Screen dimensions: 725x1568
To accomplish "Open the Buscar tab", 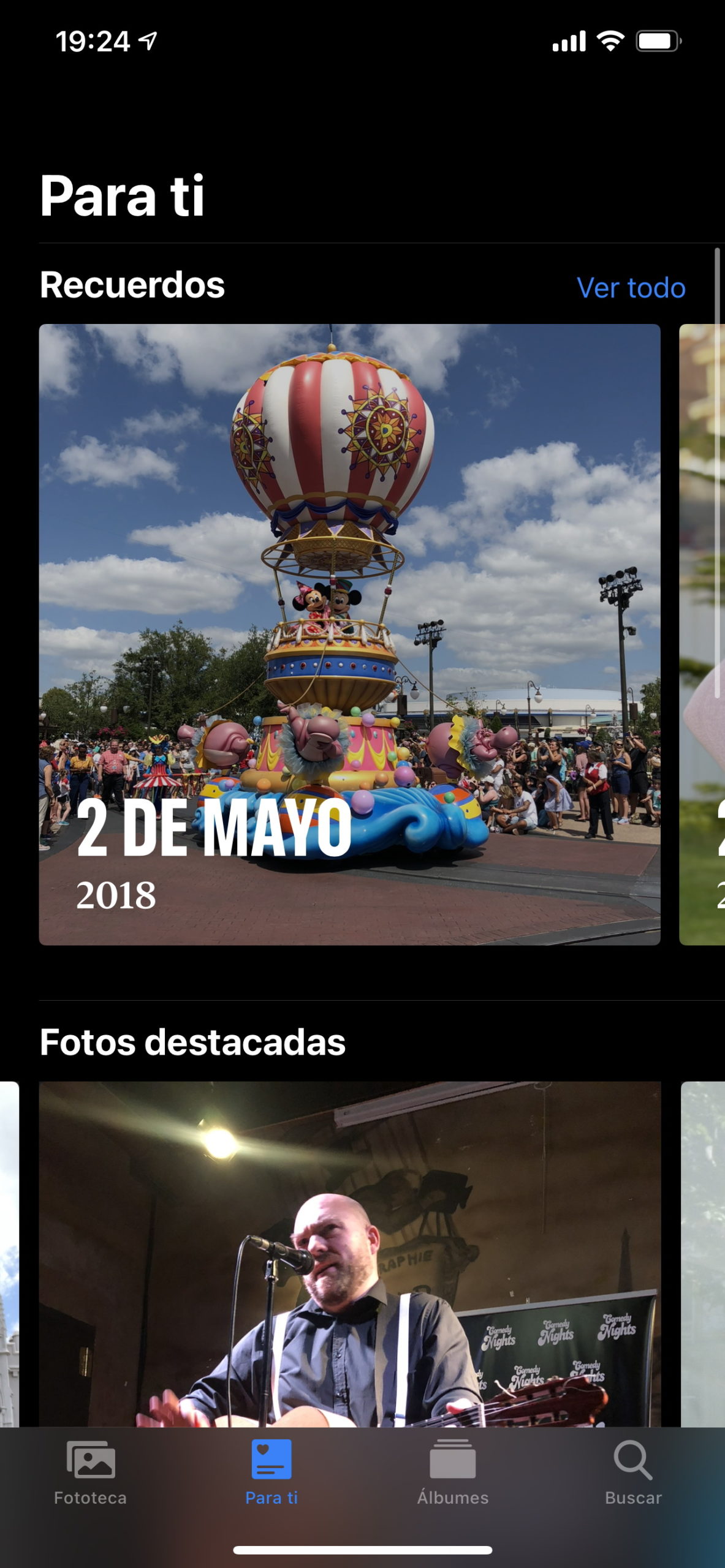I will click(633, 1472).
